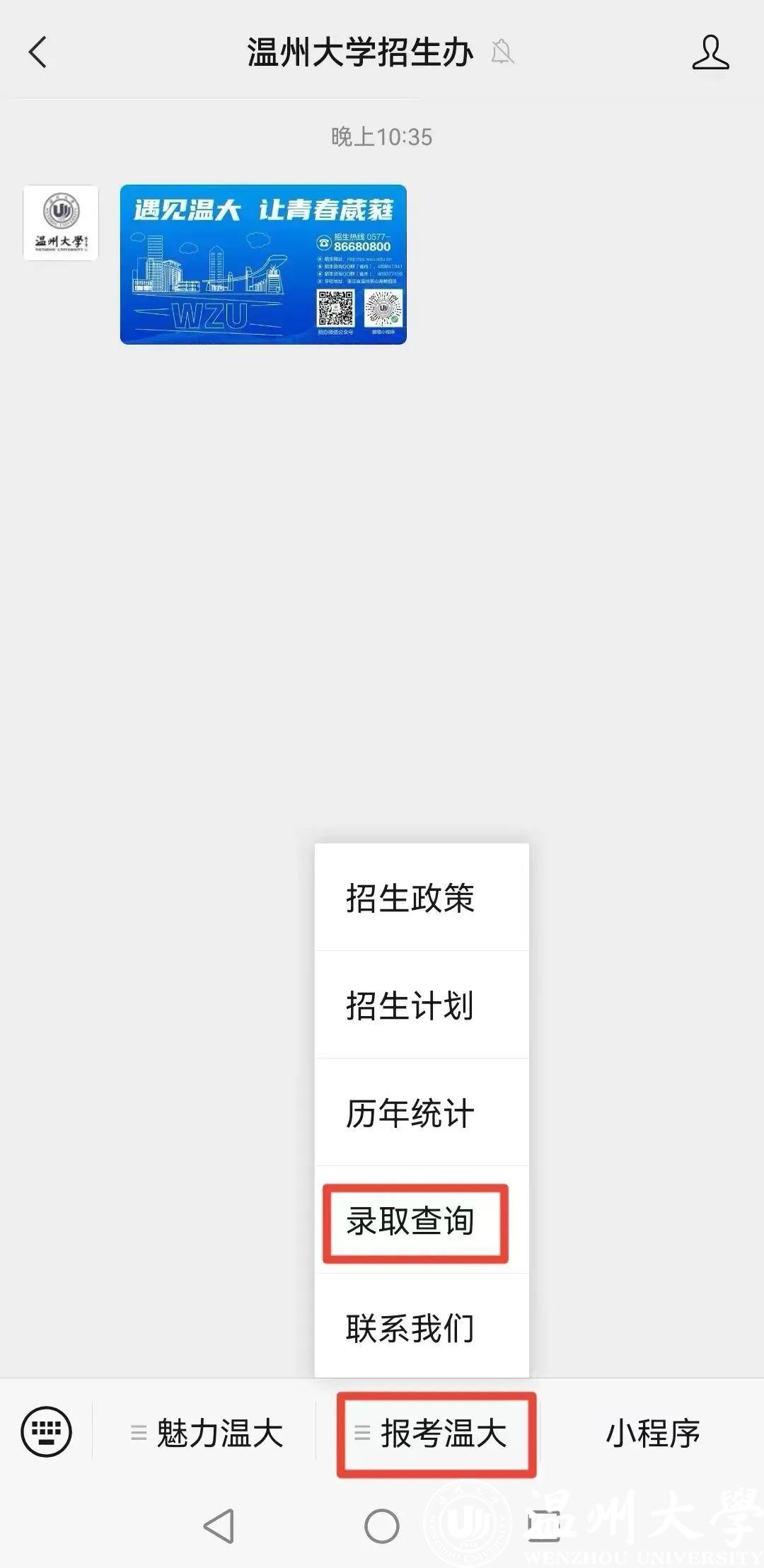Viewport: 764px width, 1568px height.
Task: Switch to keyboard input mode
Action: click(47, 1431)
